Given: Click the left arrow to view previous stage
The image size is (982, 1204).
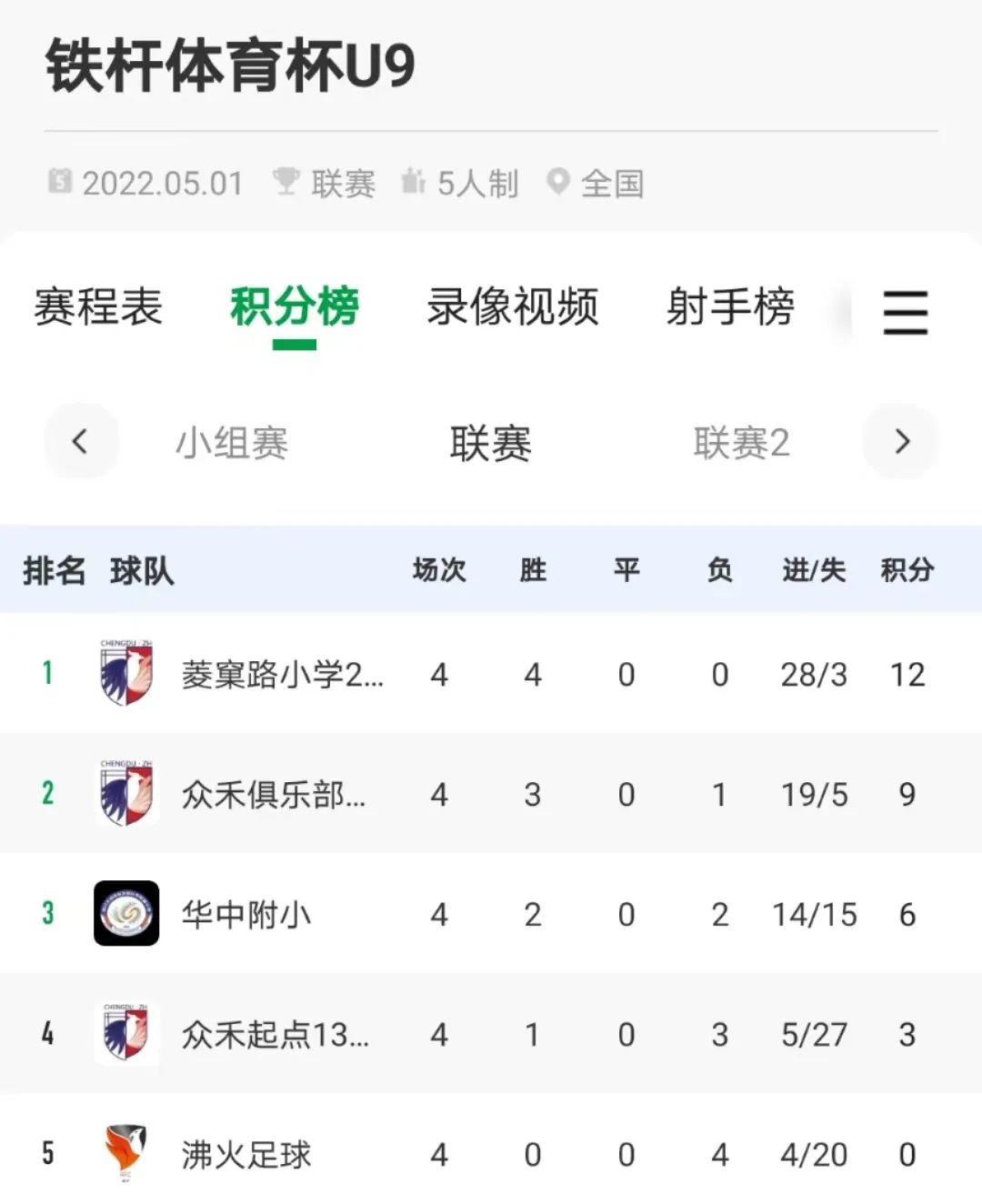Looking at the screenshot, I should click(x=81, y=442).
